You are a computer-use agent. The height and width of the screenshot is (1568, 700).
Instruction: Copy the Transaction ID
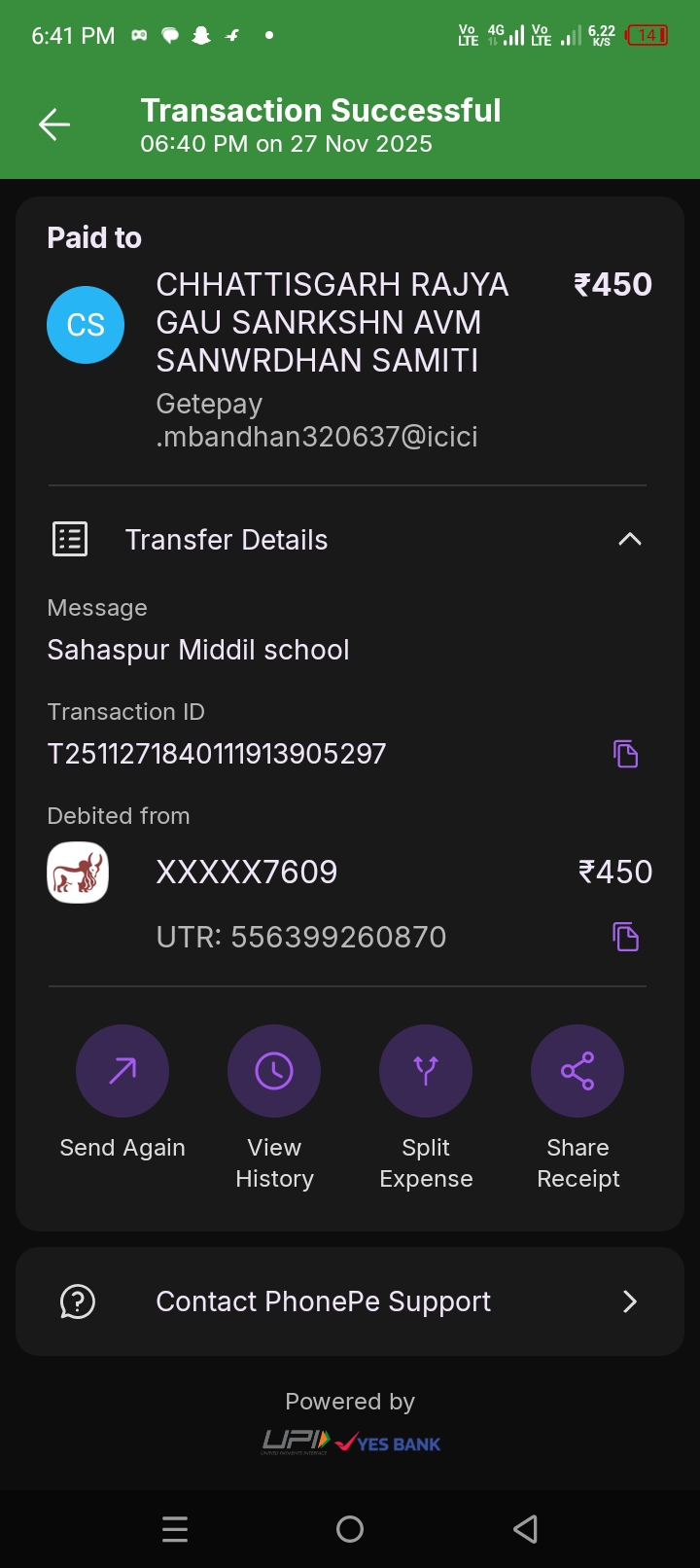625,754
